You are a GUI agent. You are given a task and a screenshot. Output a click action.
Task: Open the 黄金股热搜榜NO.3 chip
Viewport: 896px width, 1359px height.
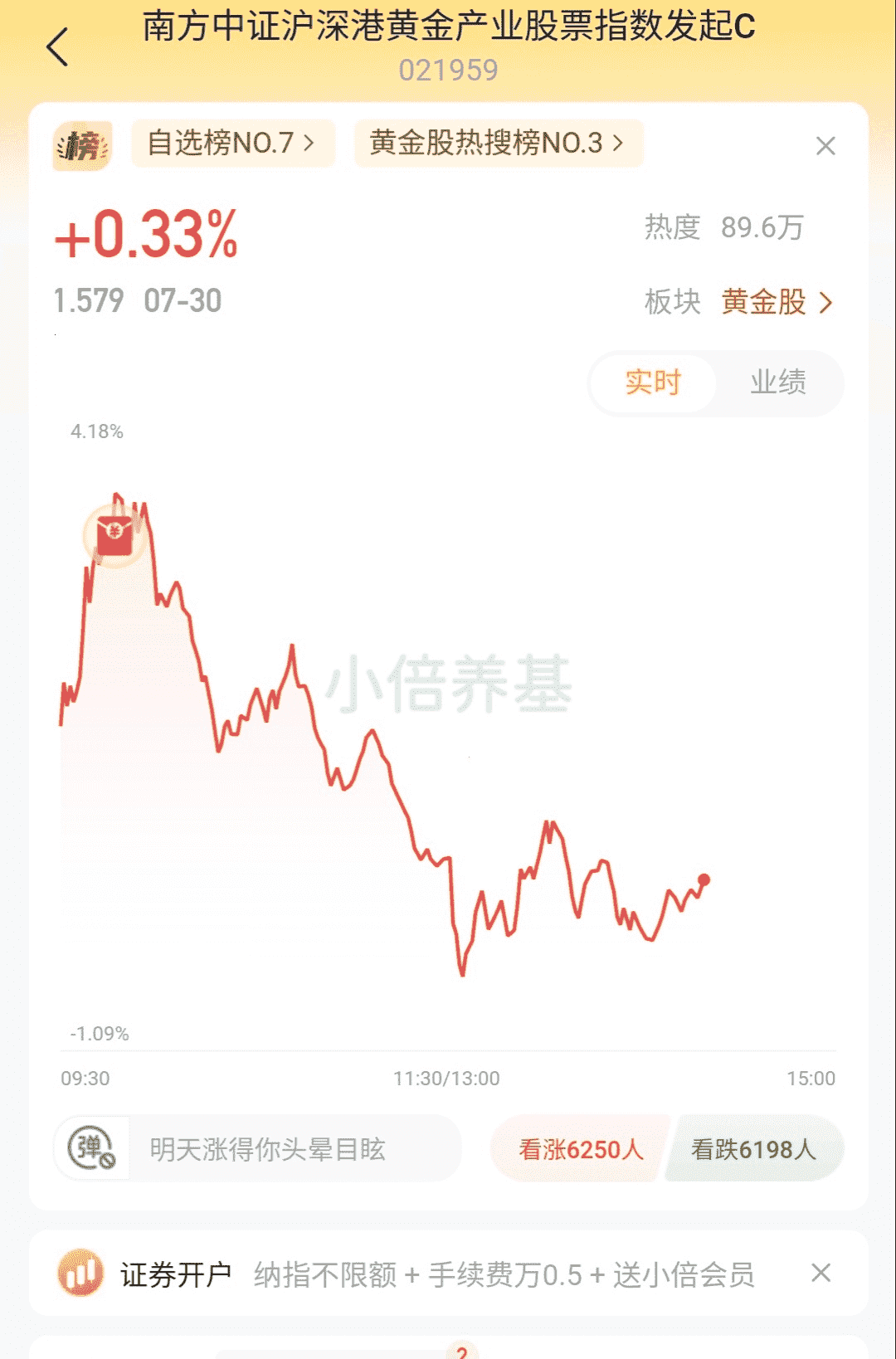pos(498,143)
